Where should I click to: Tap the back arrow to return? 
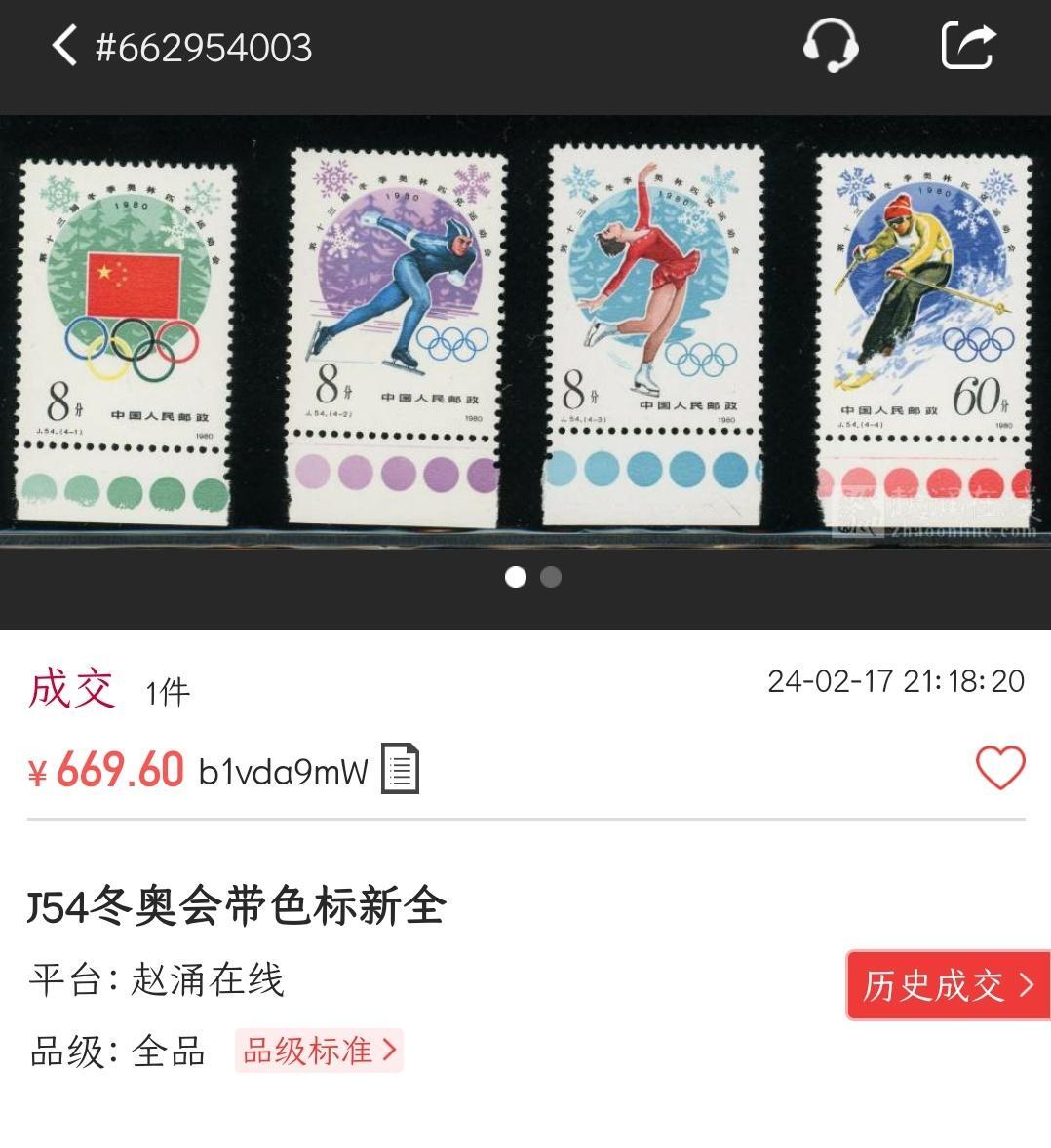point(64,45)
